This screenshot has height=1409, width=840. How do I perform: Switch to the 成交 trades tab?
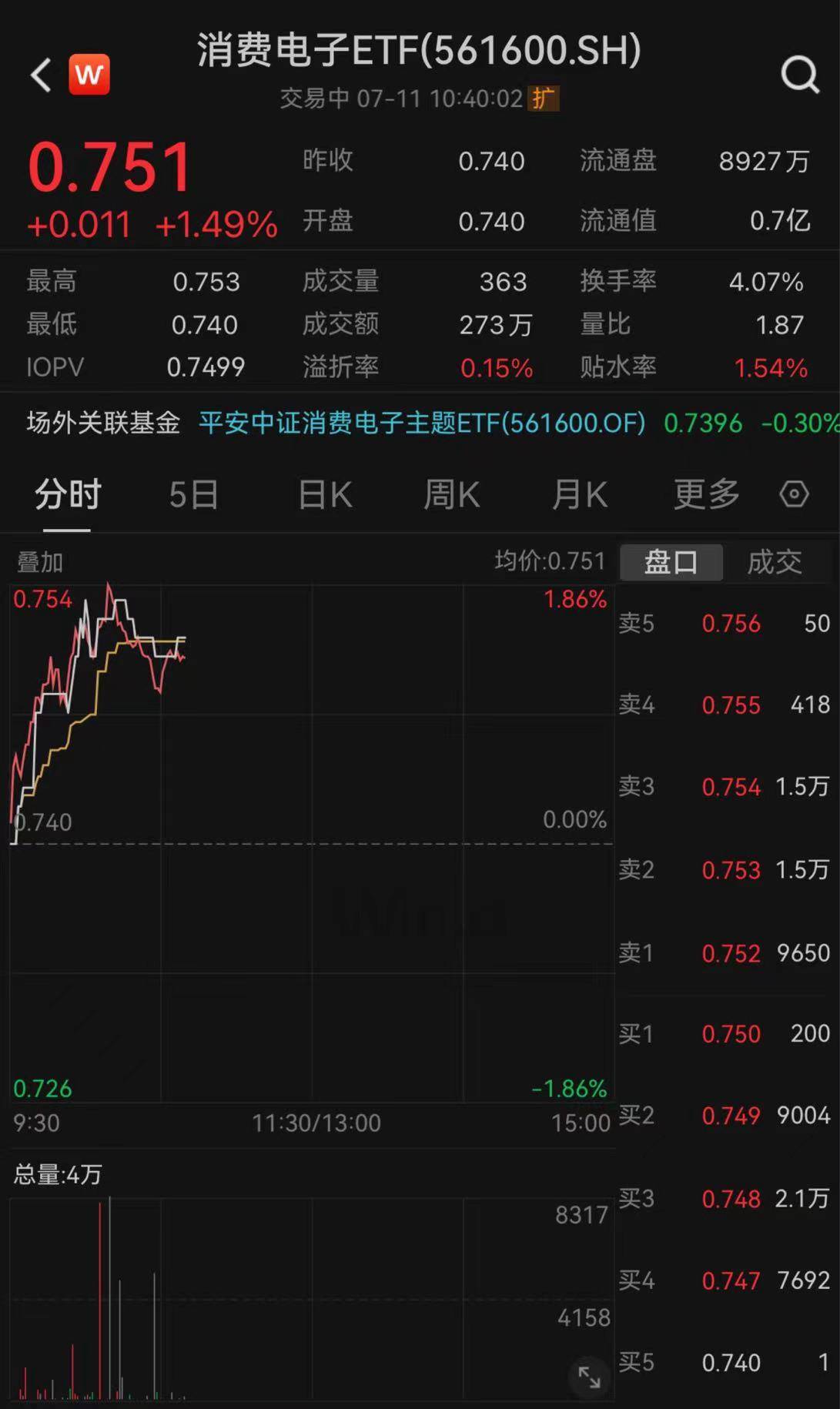coord(775,562)
